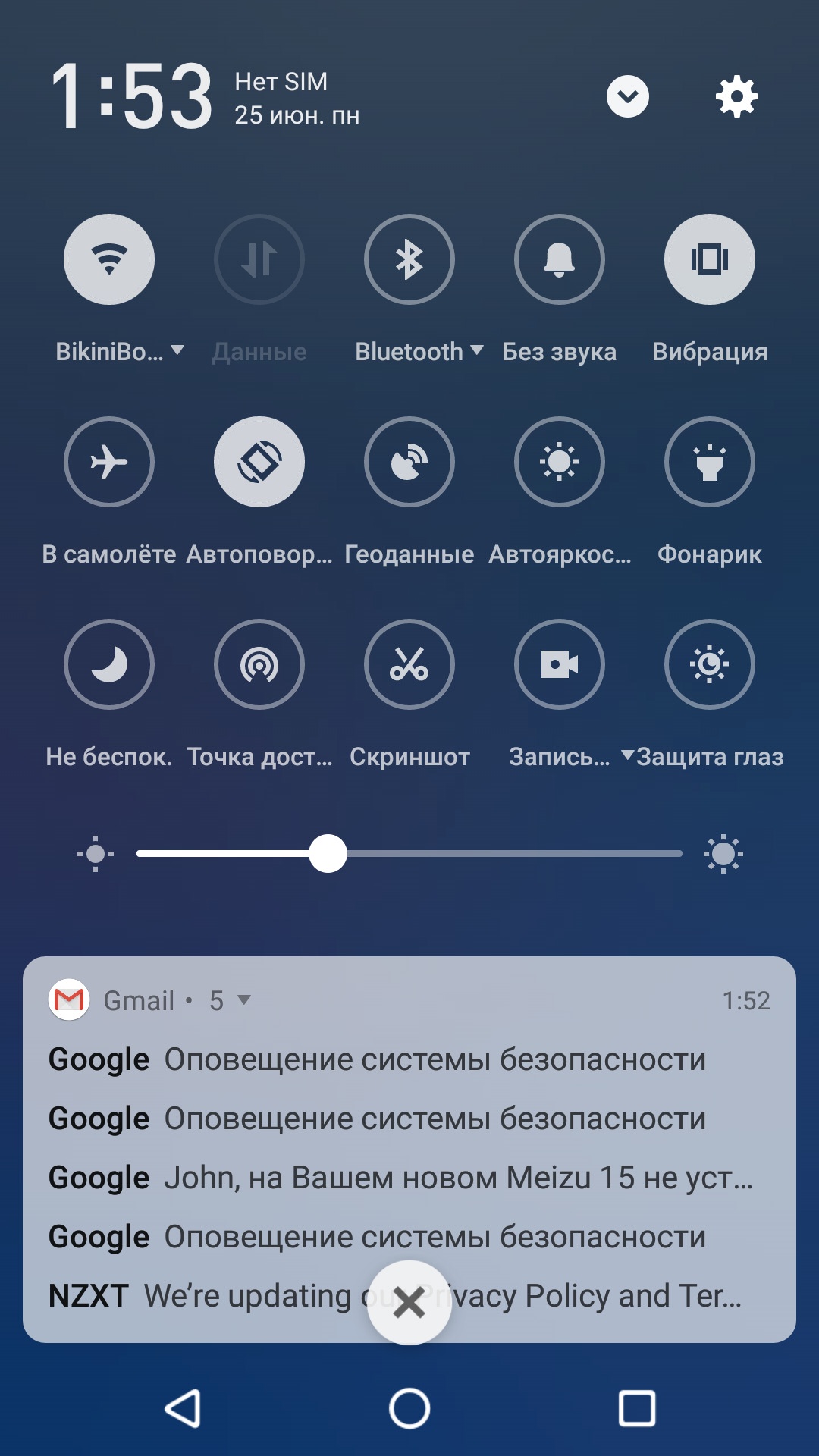The height and width of the screenshot is (1456, 819).
Task: Collapse the quick settings panel with the chevron
Action: pyautogui.click(x=628, y=97)
